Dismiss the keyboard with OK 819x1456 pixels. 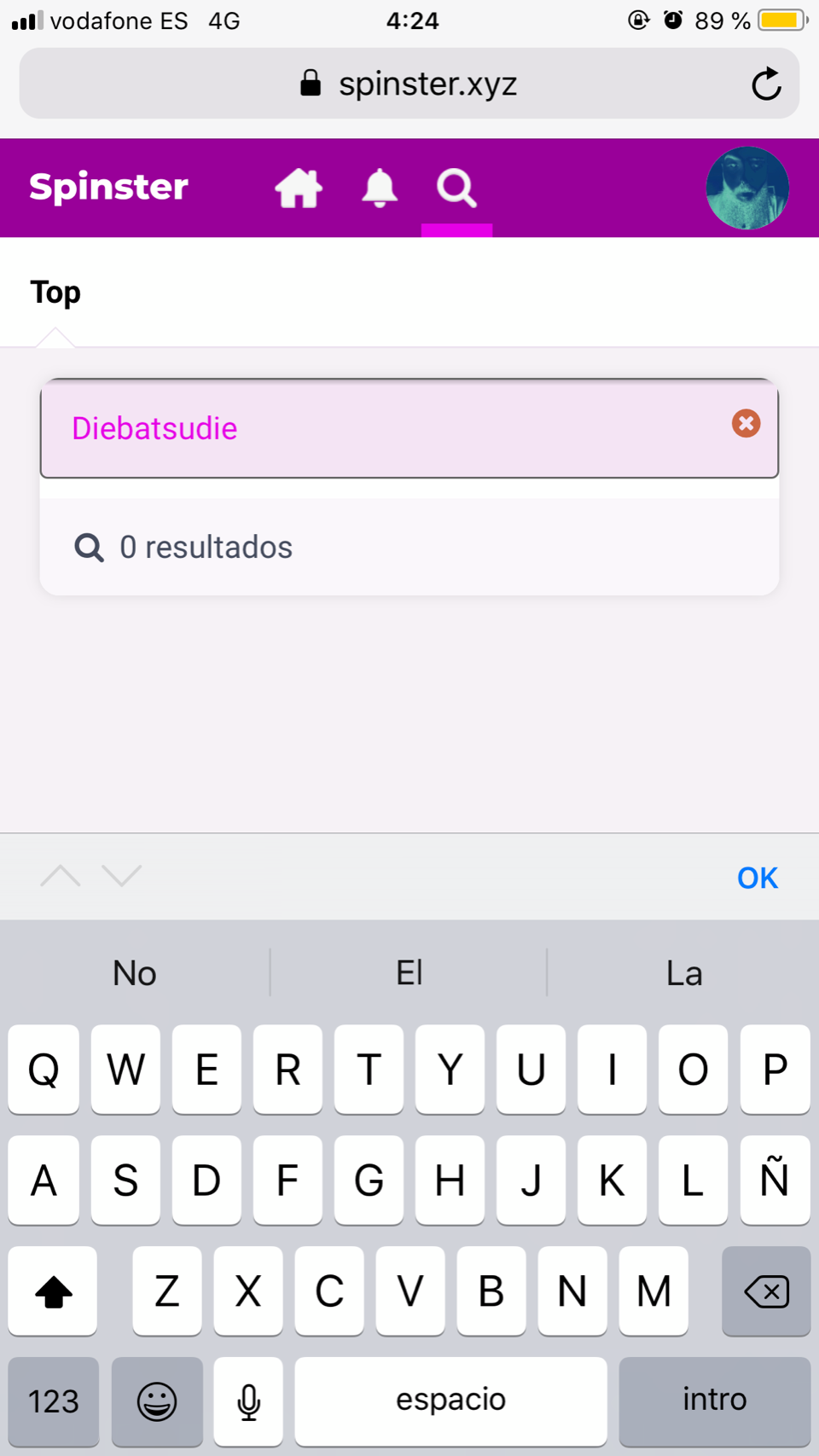tap(758, 878)
